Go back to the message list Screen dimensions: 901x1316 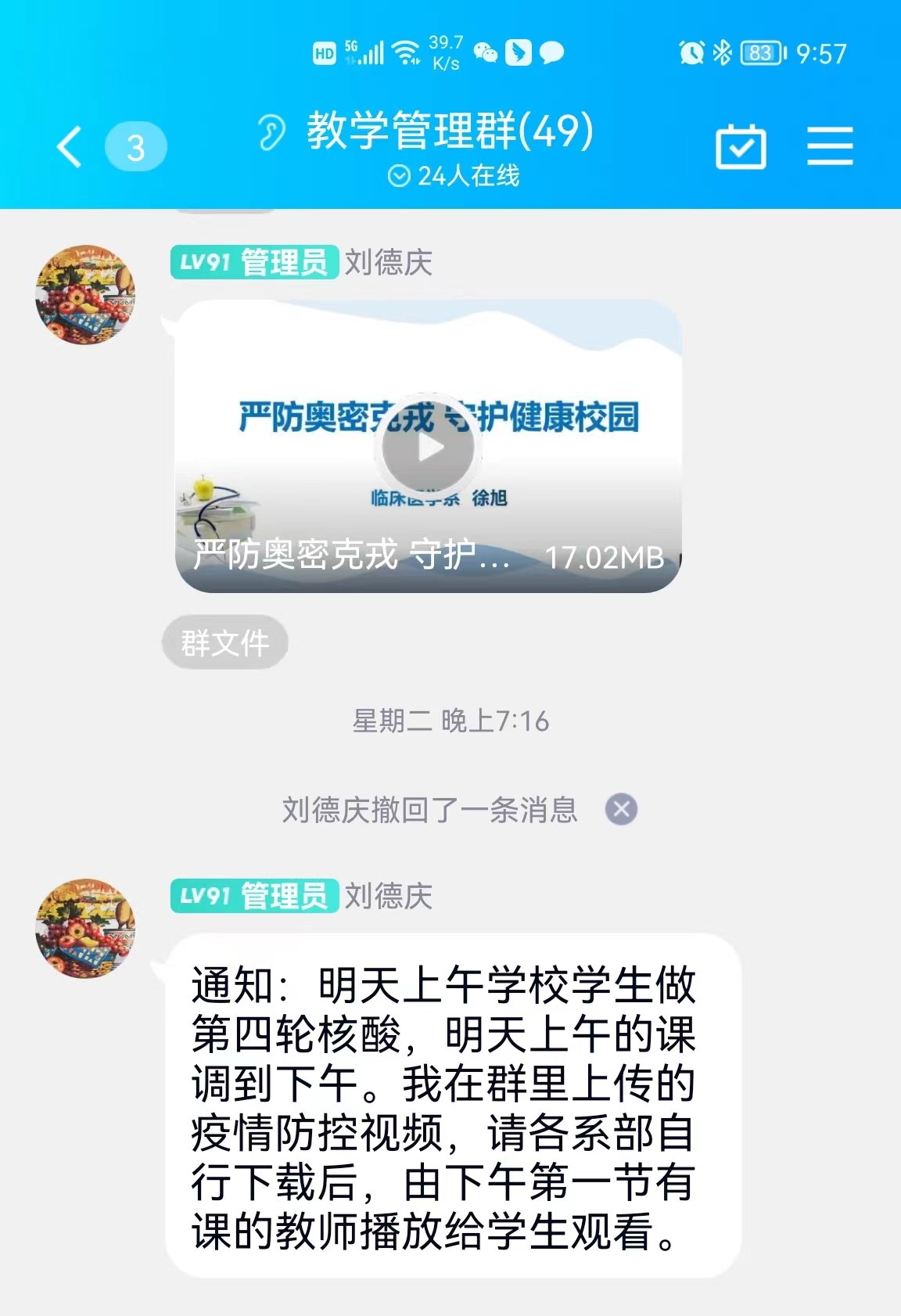(x=70, y=147)
